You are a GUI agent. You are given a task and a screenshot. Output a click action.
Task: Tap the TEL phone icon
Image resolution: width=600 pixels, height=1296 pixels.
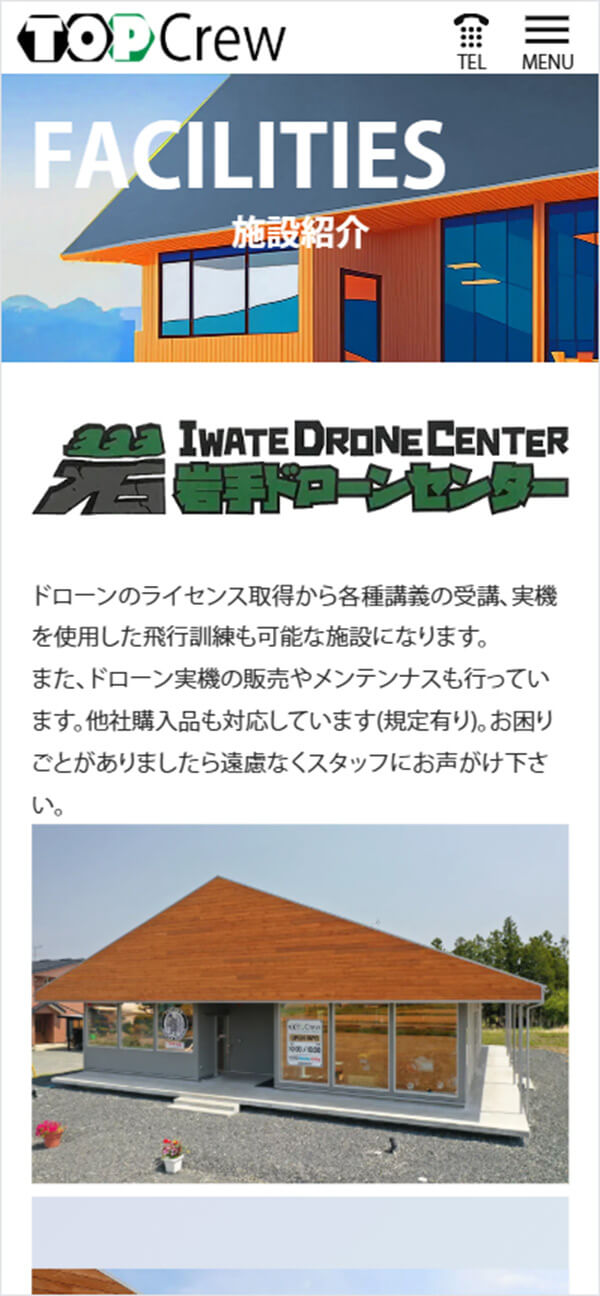471,39
